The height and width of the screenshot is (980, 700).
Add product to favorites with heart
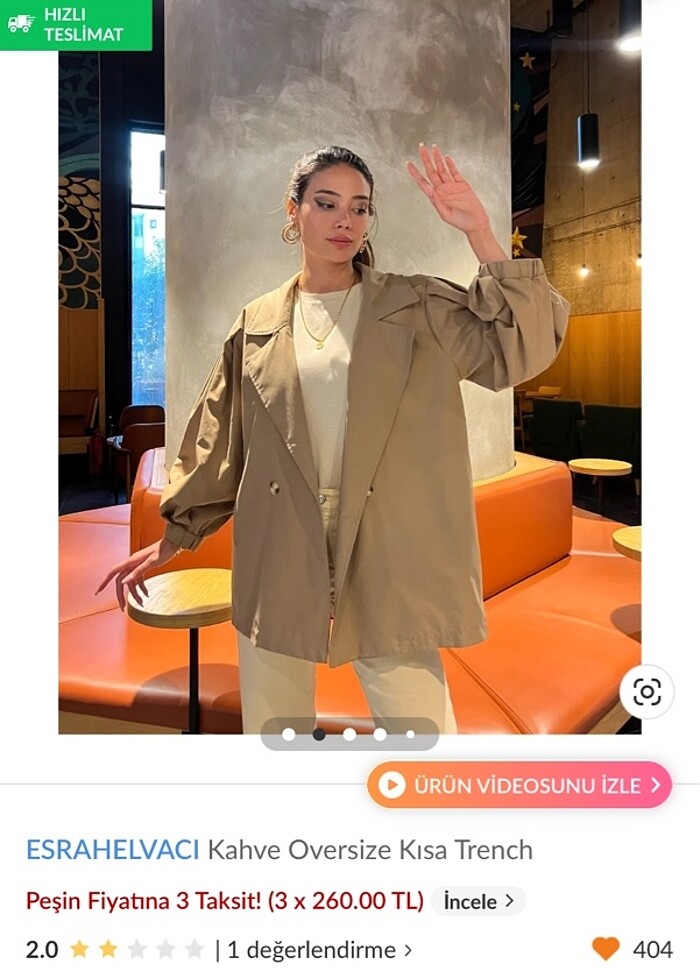point(605,948)
